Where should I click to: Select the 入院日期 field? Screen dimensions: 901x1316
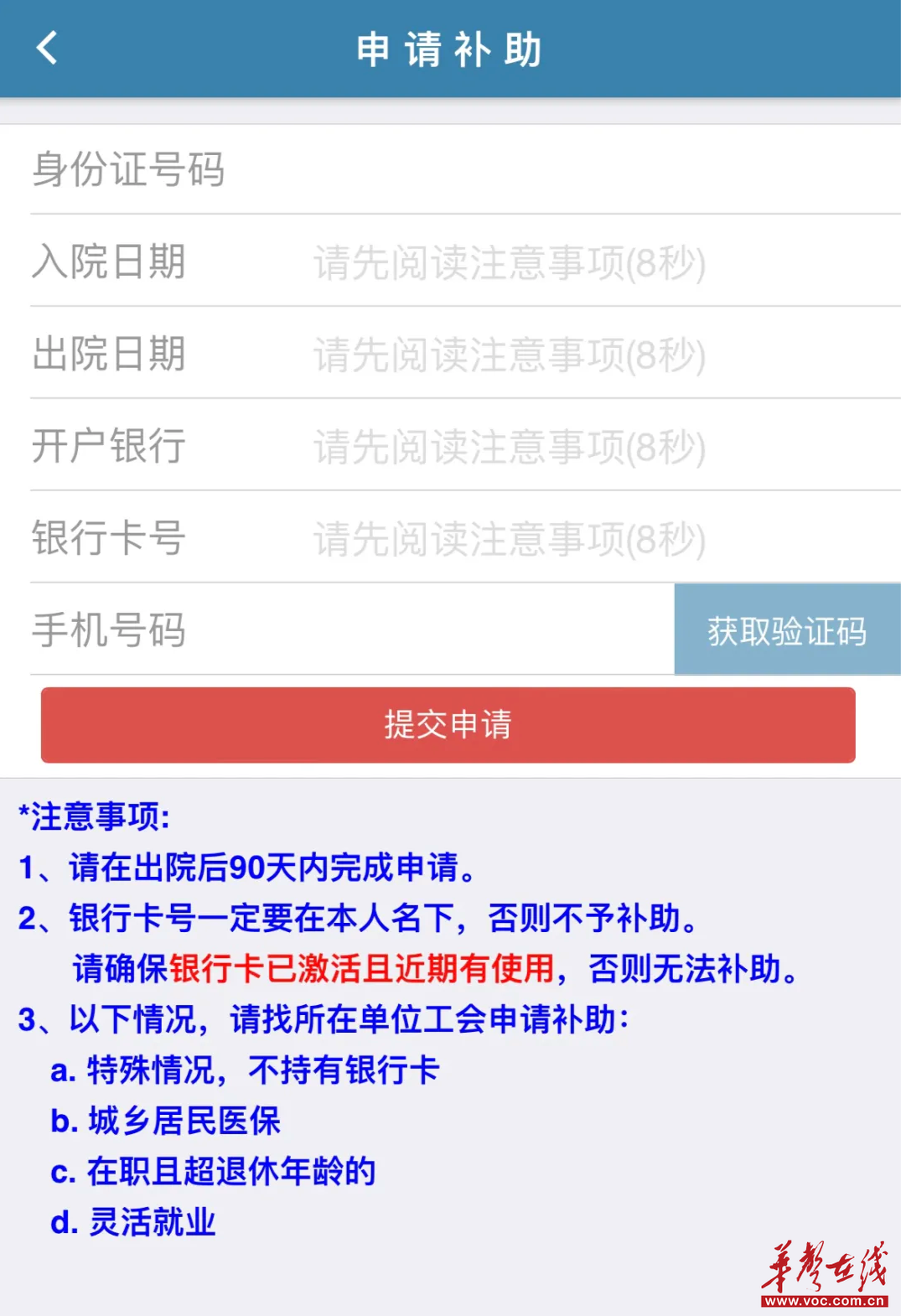click(x=509, y=262)
